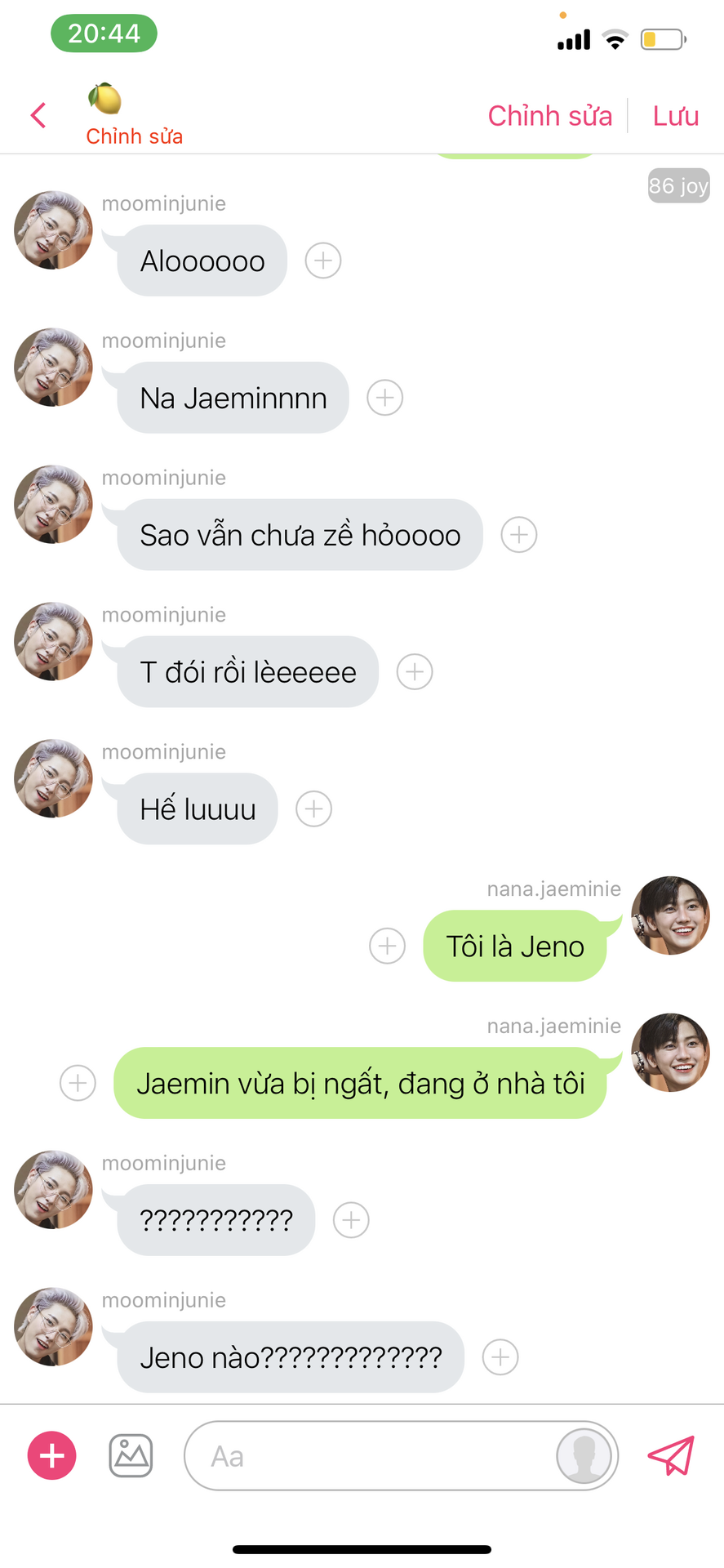Select the 'Tôi là Jeno' message bubble

[x=514, y=947]
